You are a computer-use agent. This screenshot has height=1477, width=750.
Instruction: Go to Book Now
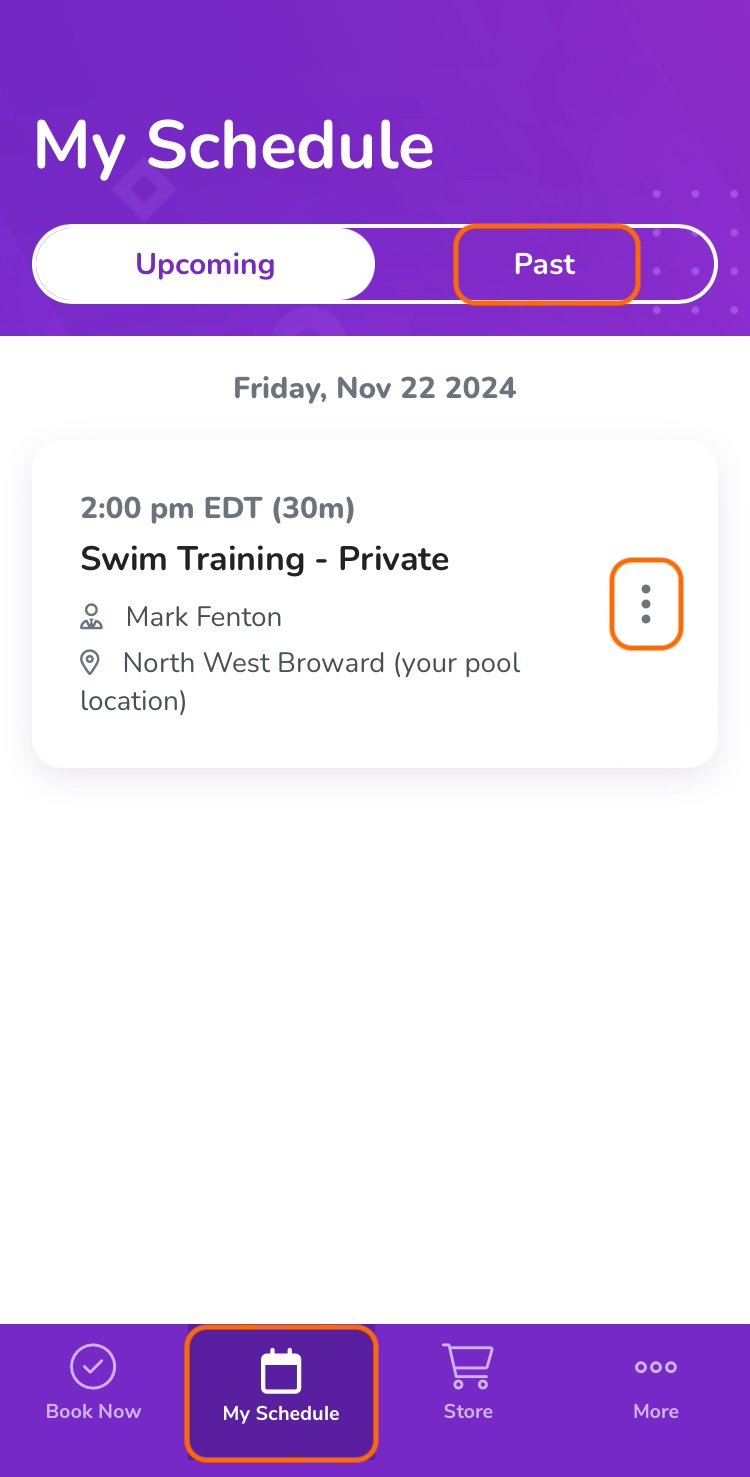pos(94,1384)
